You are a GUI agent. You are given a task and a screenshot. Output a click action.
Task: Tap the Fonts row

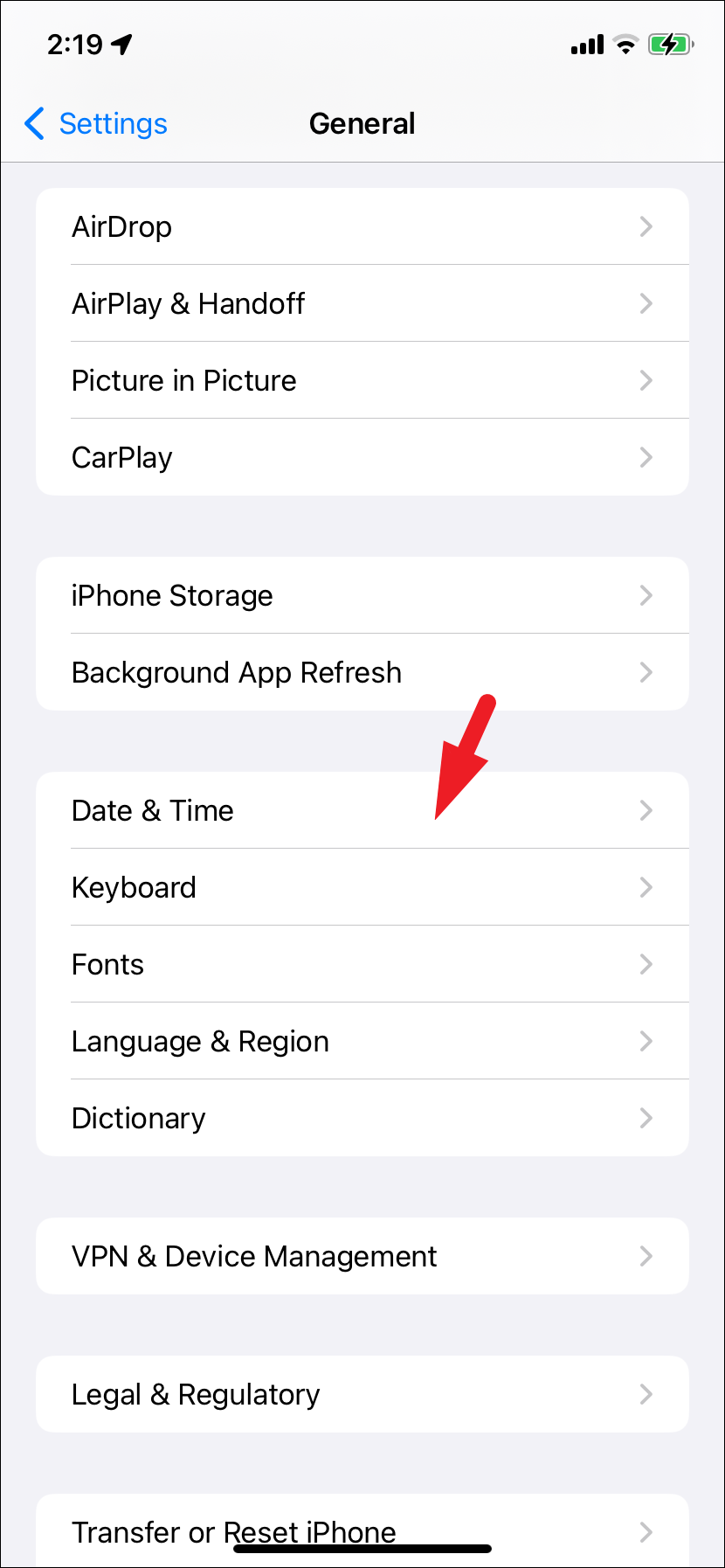362,964
